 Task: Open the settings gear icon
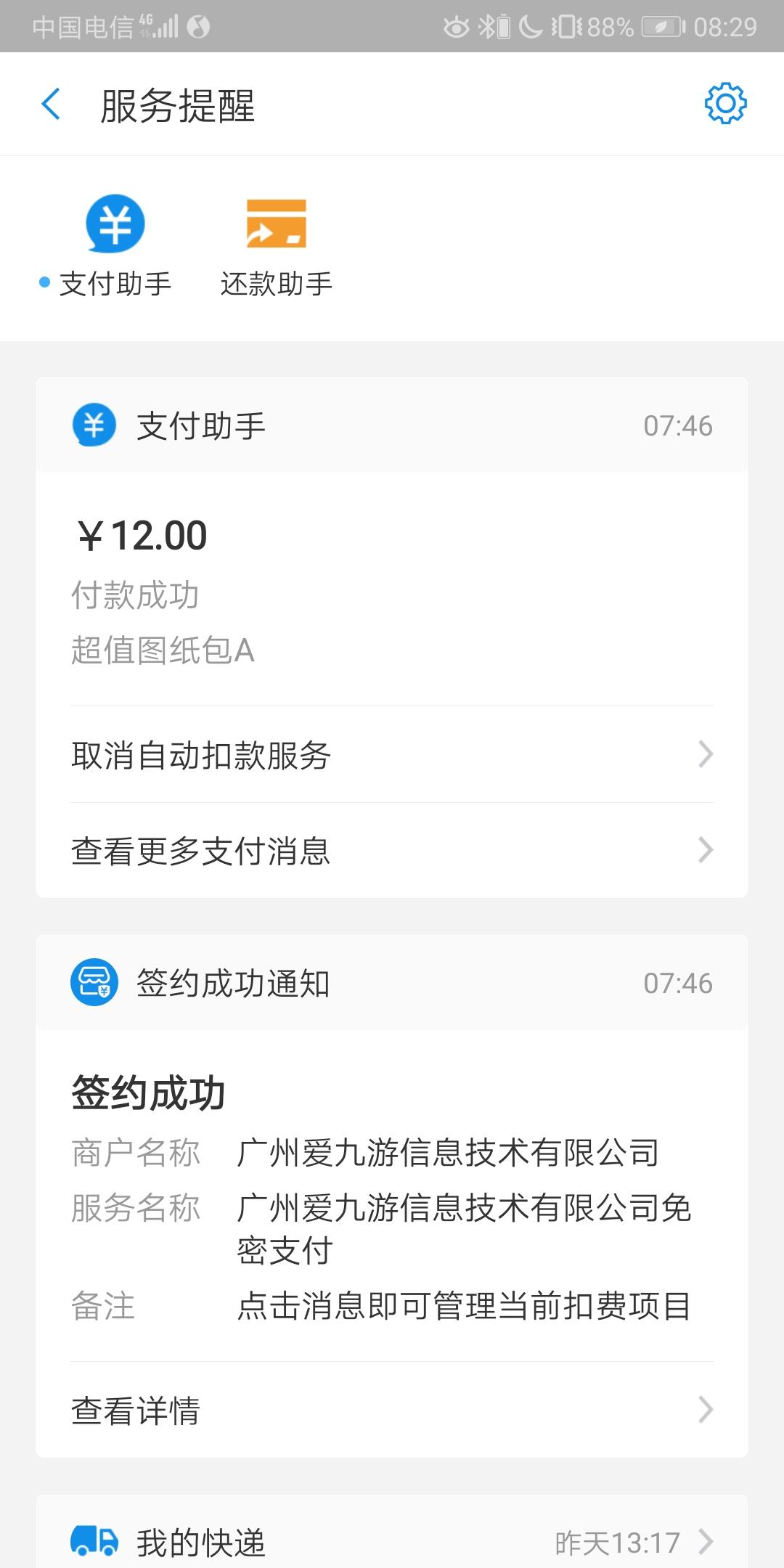pyautogui.click(x=725, y=104)
